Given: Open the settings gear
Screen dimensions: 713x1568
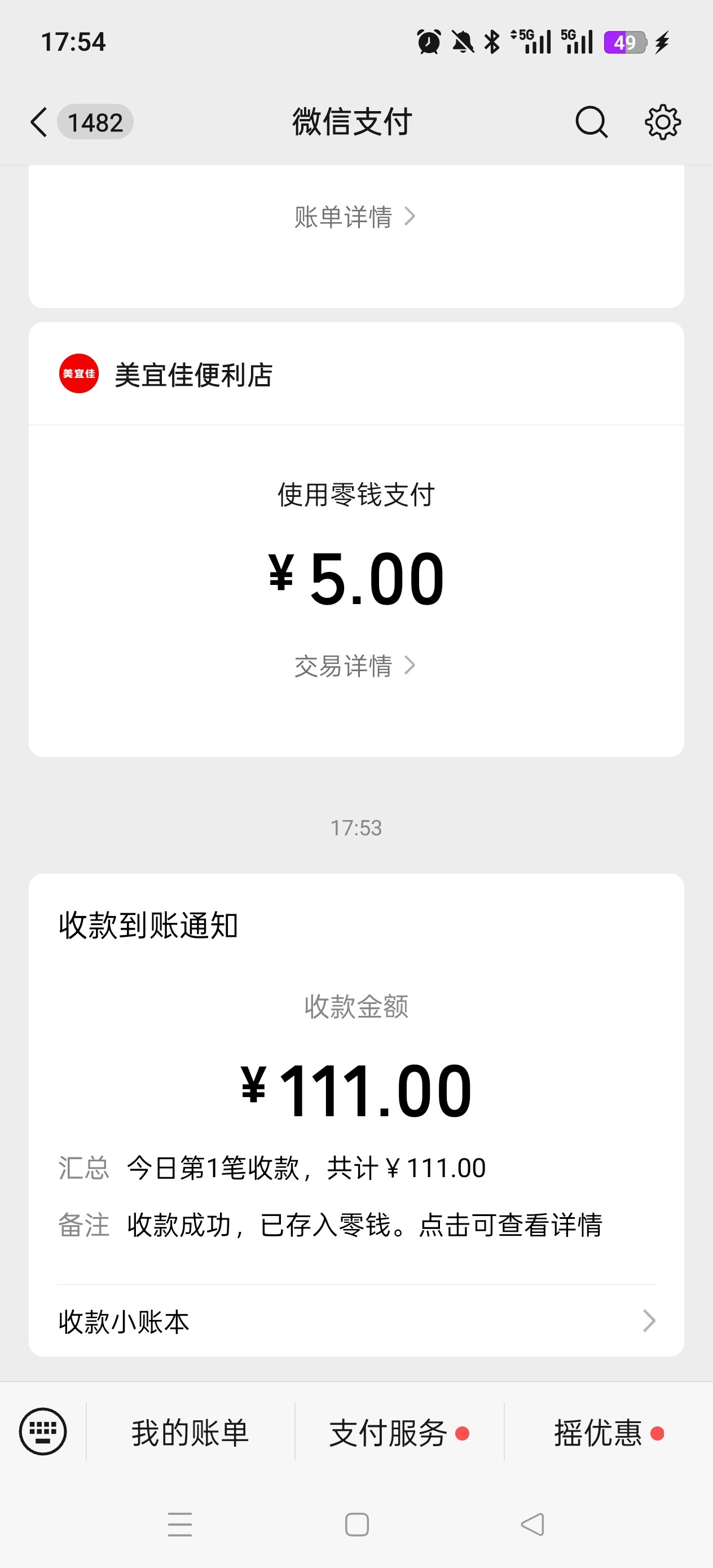Looking at the screenshot, I should 662,122.
